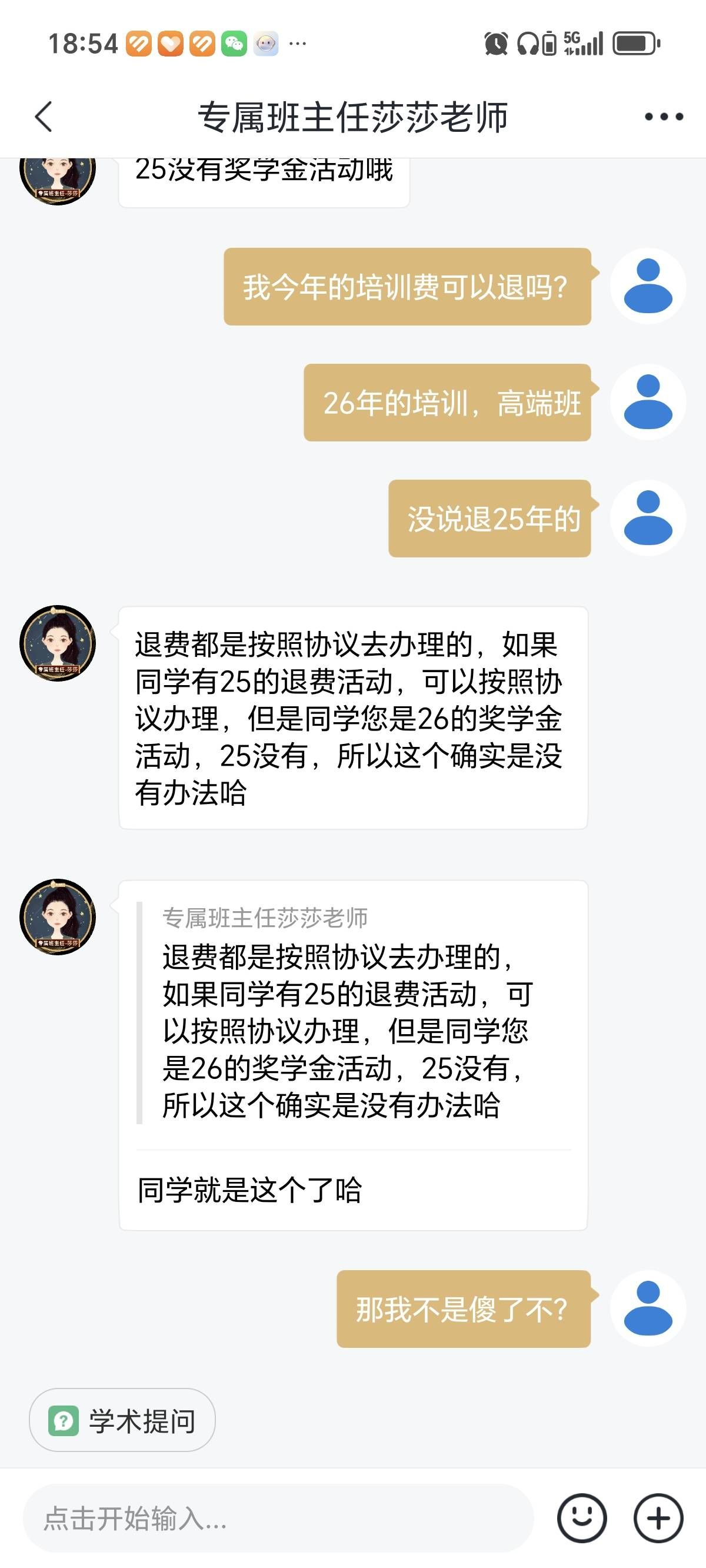Open teacher's avatar beside 退费都是按照协议 message
The image size is (706, 1568).
(58, 643)
